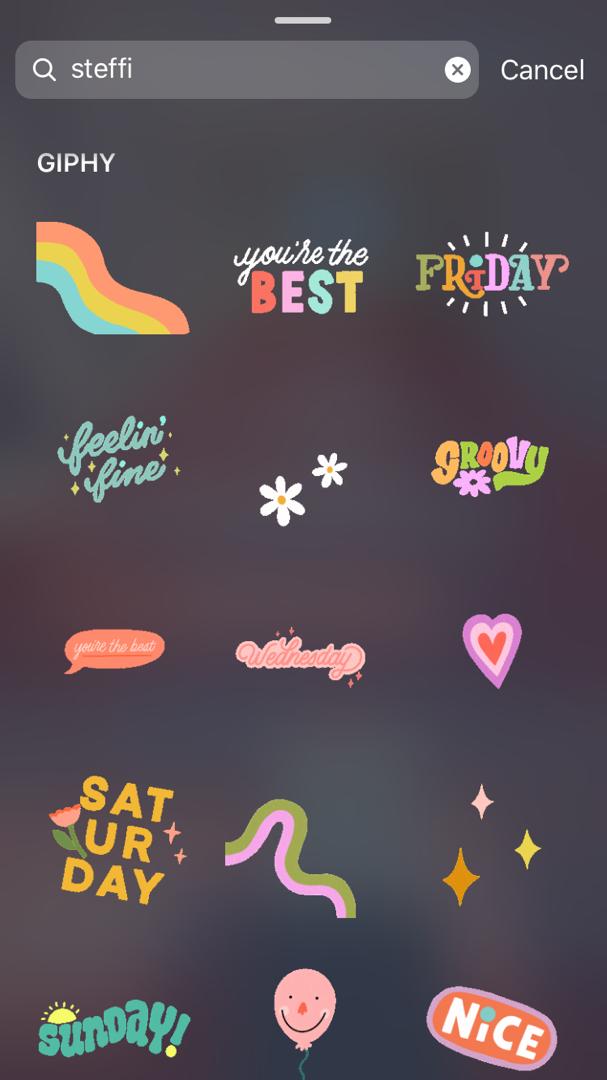Image resolution: width=607 pixels, height=1080 pixels.
Task: Select the purple and pink heart sticker
Action: [491, 649]
